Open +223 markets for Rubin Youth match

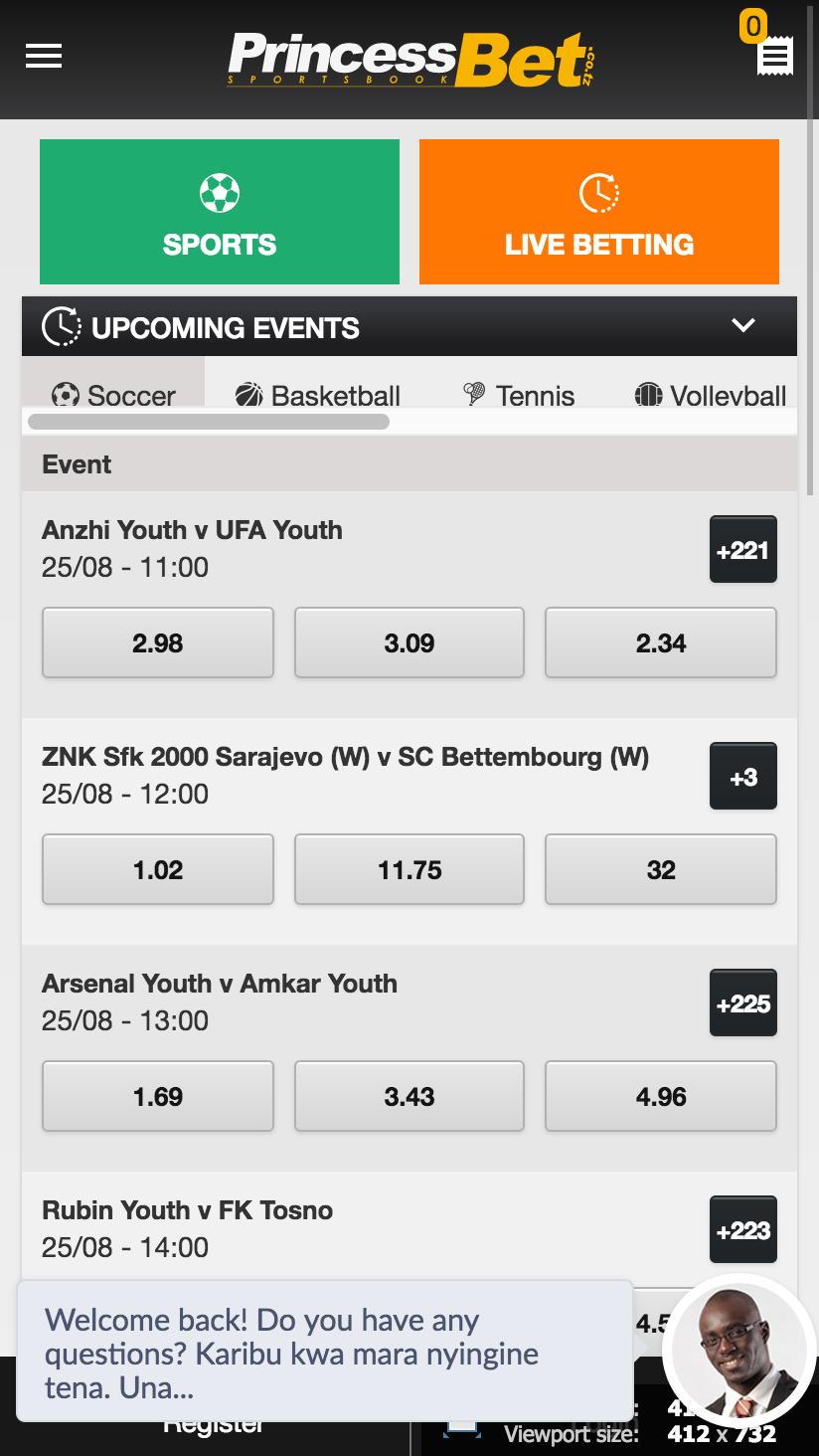(743, 1230)
